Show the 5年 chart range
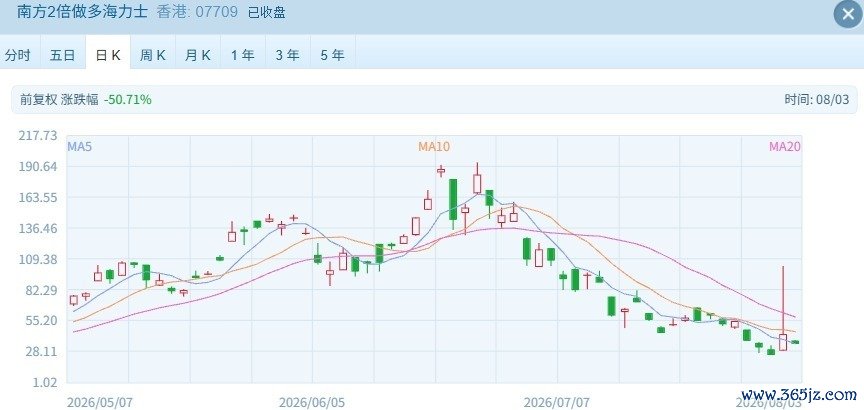 click(x=333, y=55)
